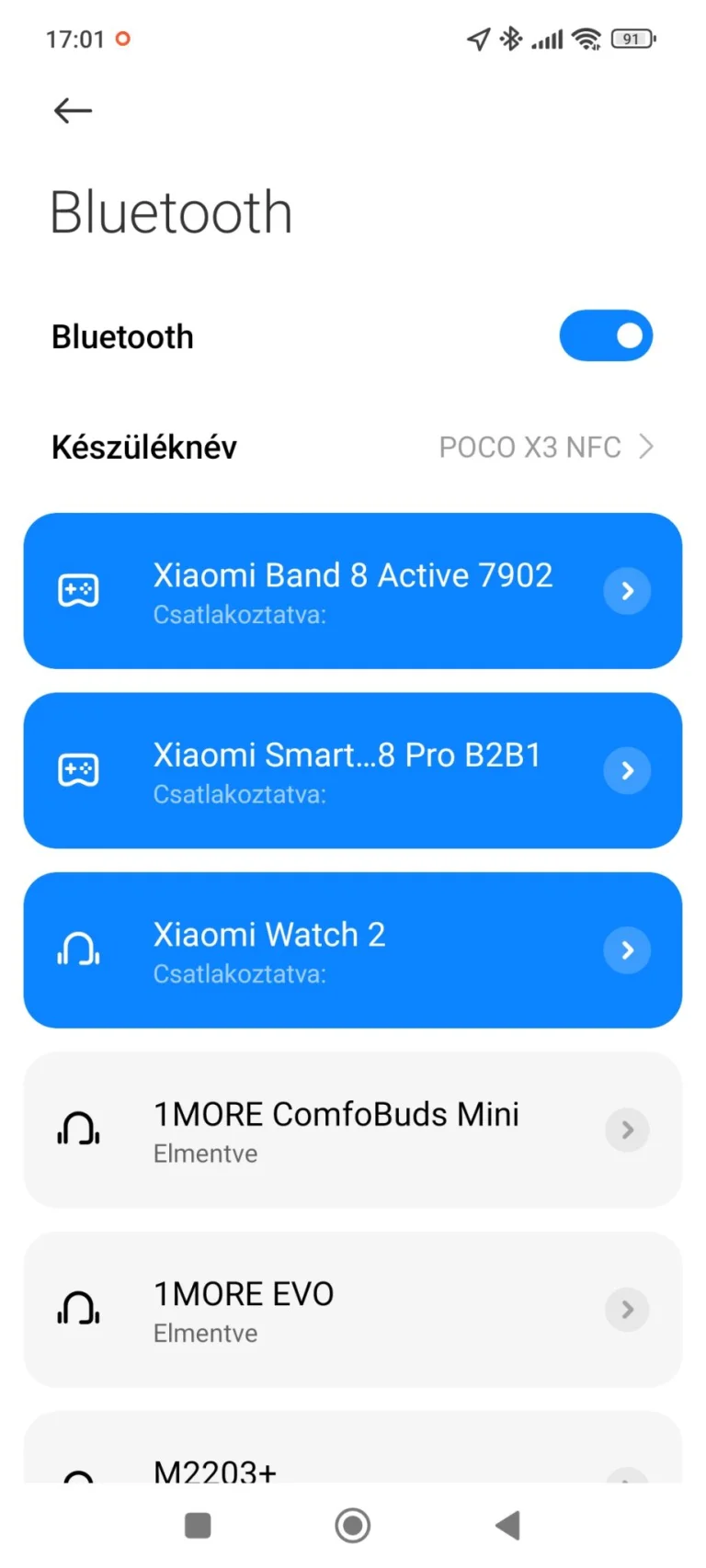The image size is (706, 1568).
Task: Open settings for Xiaomi Band 8 Active 7902
Action: coord(627,591)
